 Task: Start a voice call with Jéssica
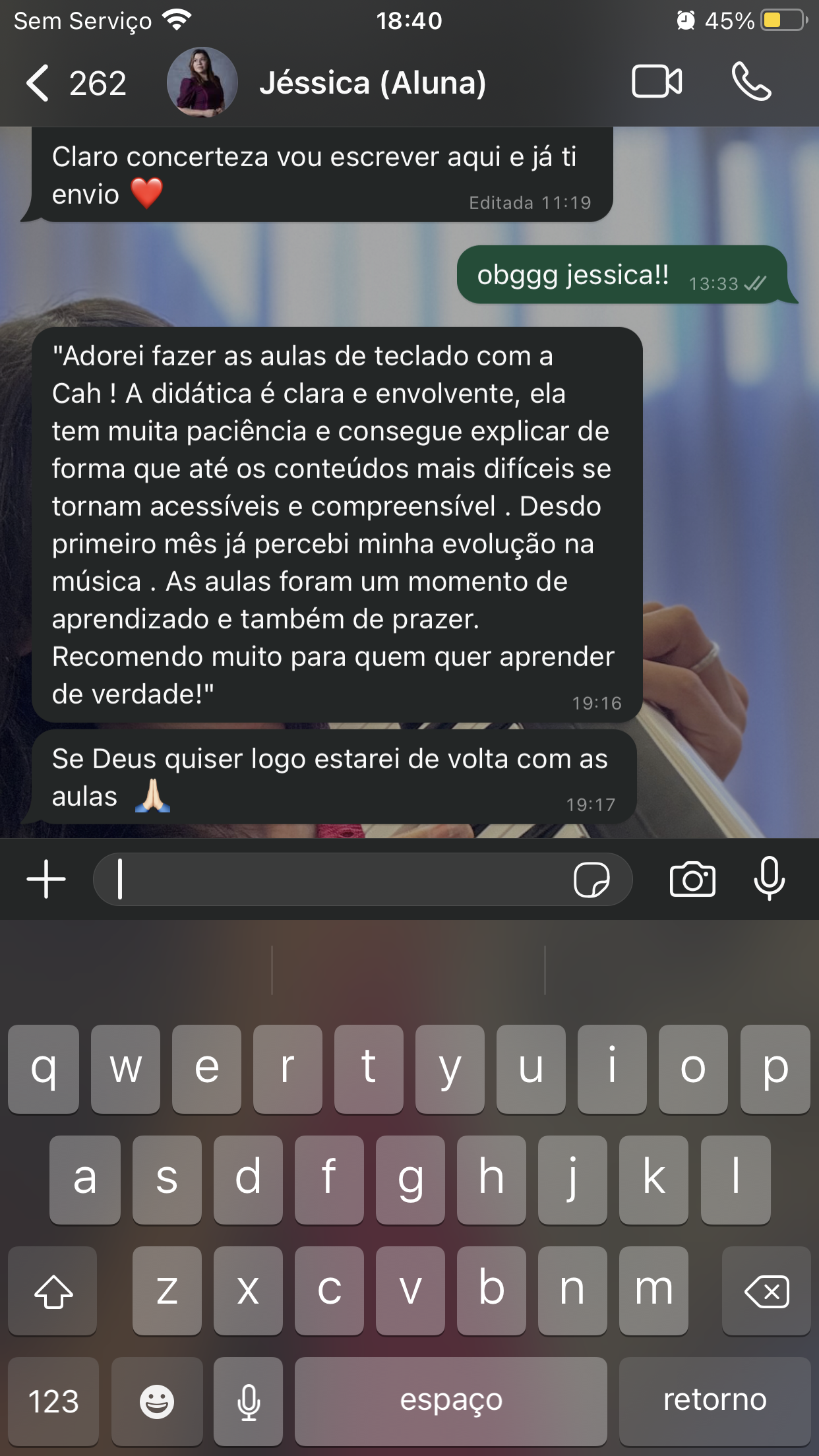[x=751, y=82]
